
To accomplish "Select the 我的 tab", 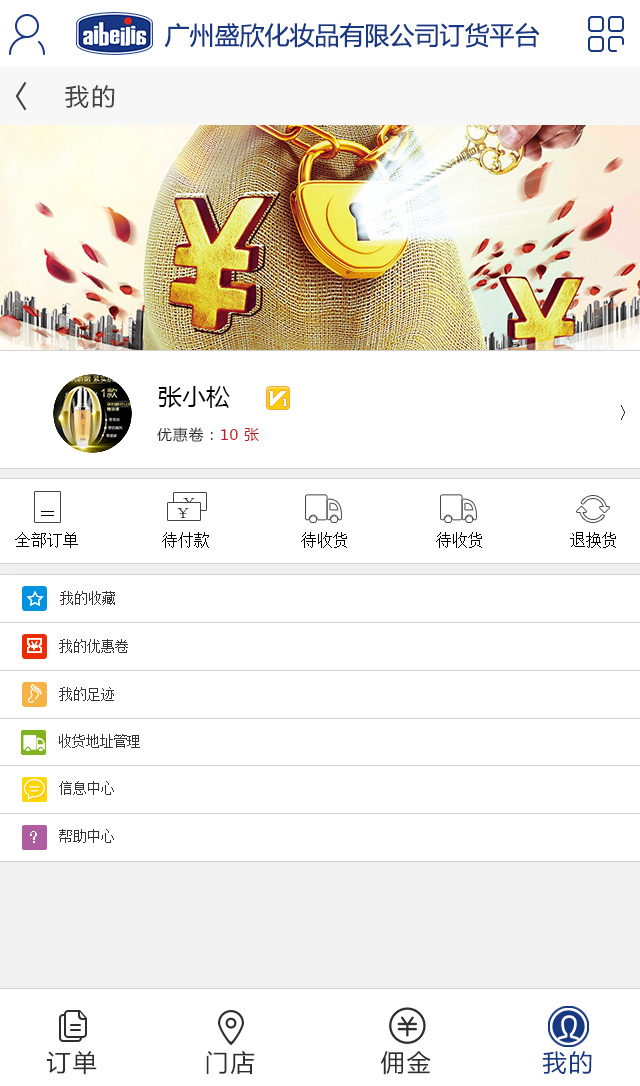I will pos(567,1040).
